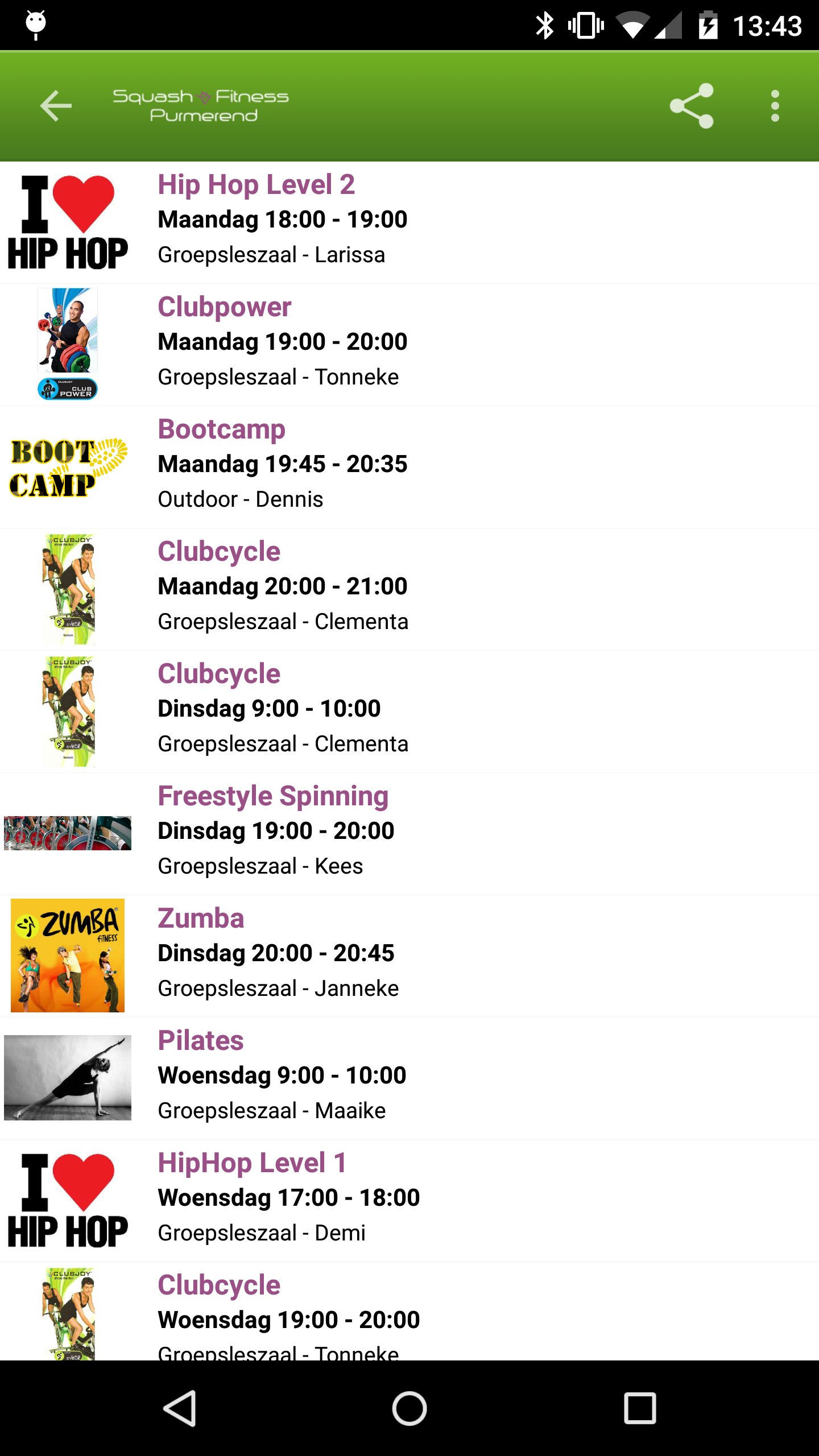Screen dimensions: 819x1456
Task: View Clubcycle on Maandag 20:00
Action: [x=409, y=589]
